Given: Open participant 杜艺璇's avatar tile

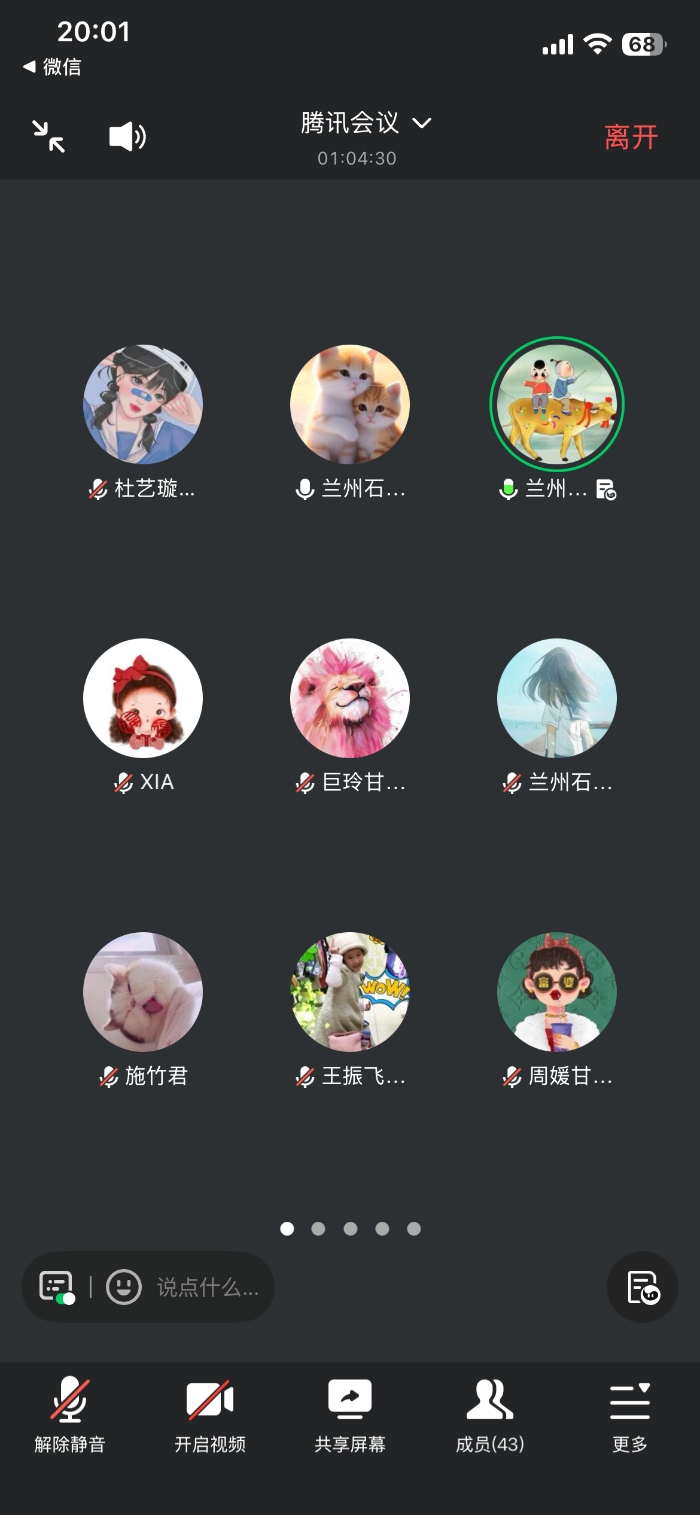Looking at the screenshot, I should pos(143,405).
